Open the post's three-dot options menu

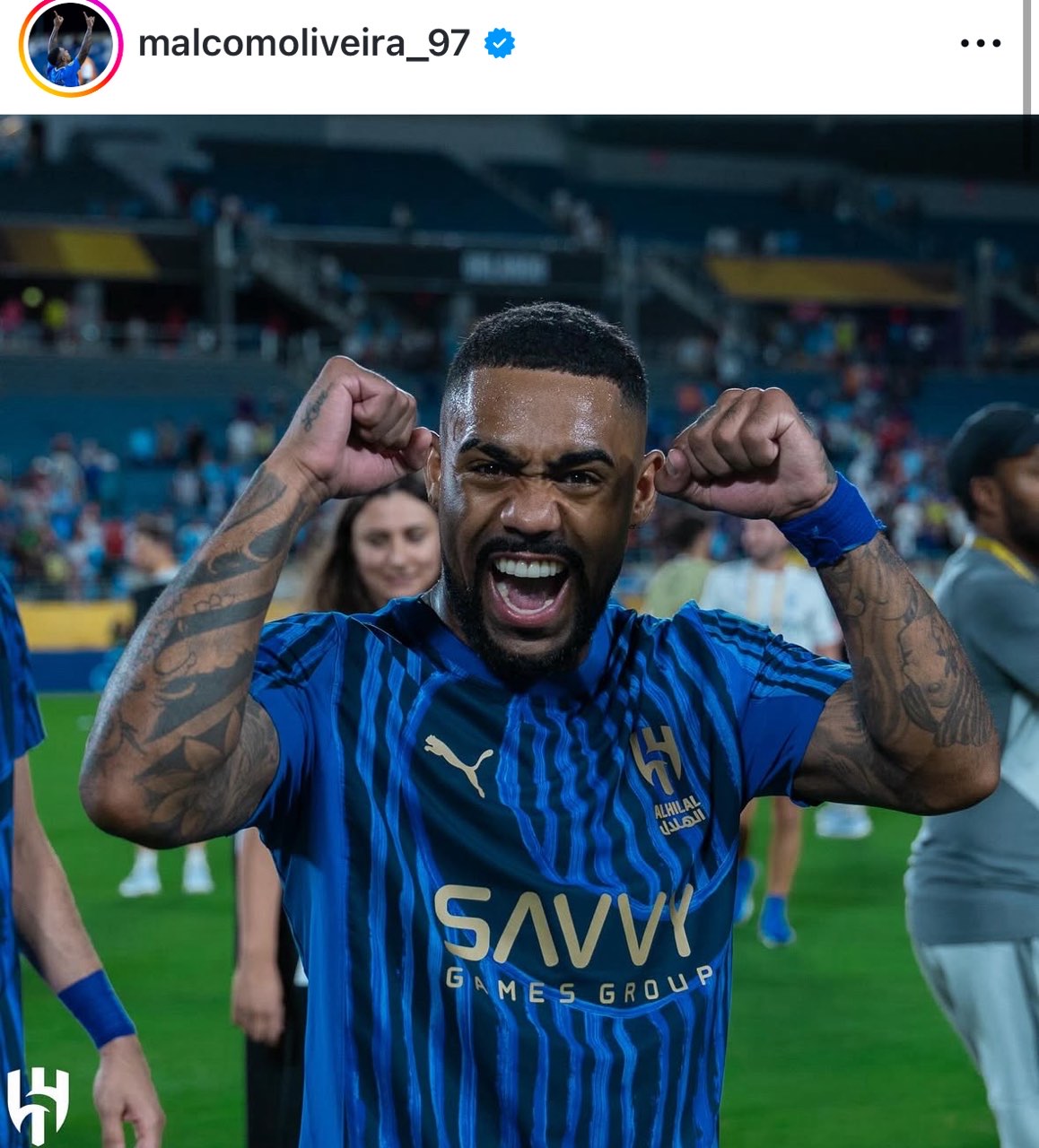pyautogui.click(x=980, y=43)
